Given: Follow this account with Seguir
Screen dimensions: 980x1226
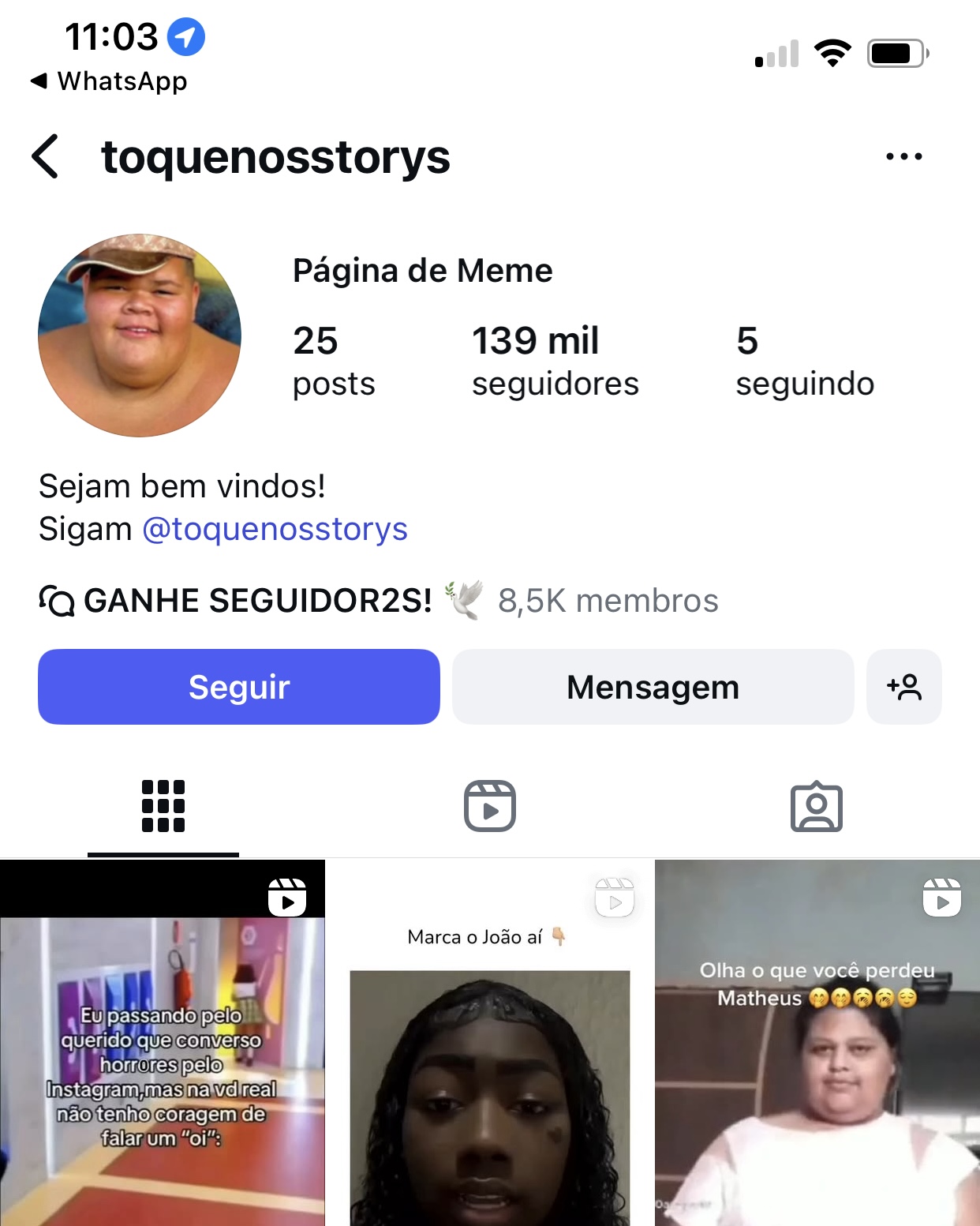Looking at the screenshot, I should (239, 687).
